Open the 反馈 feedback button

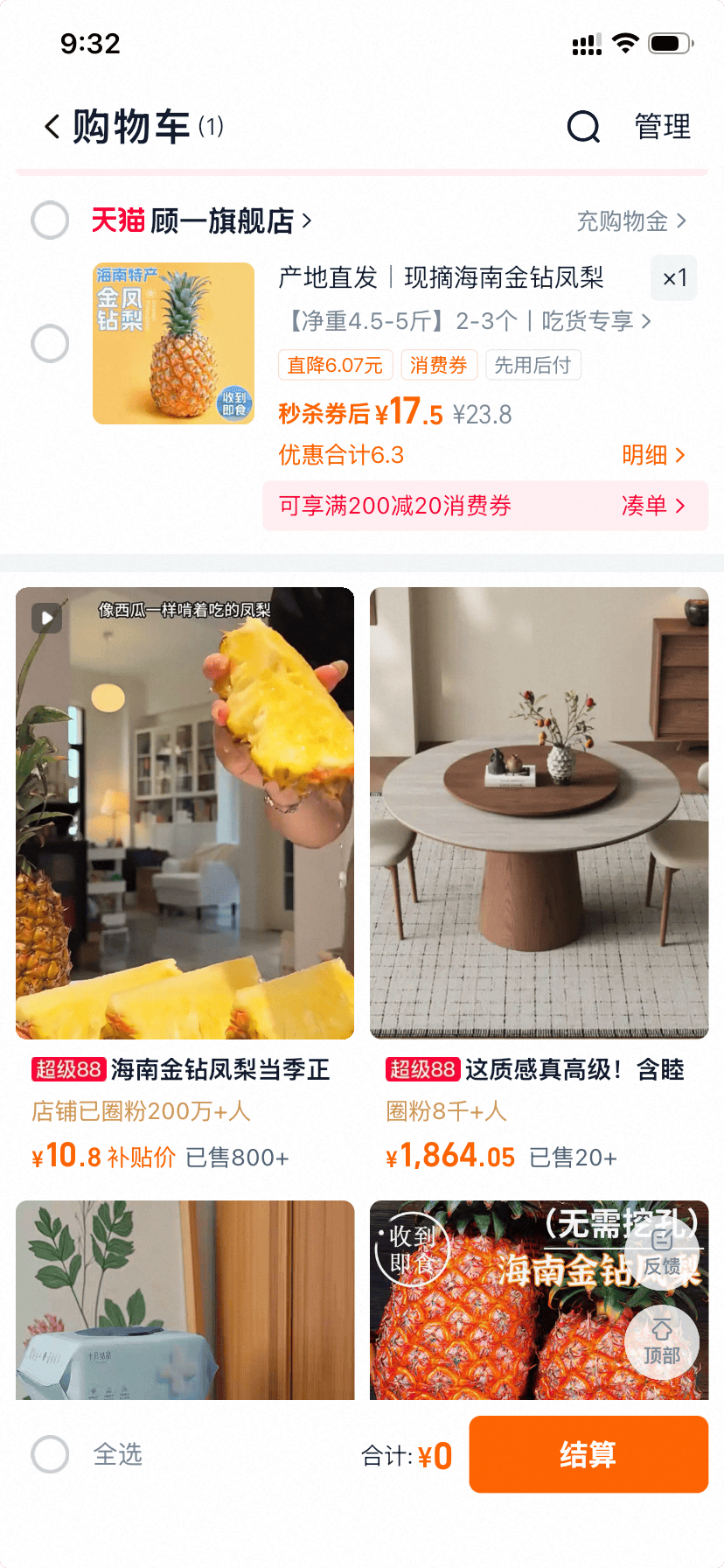tap(662, 1253)
